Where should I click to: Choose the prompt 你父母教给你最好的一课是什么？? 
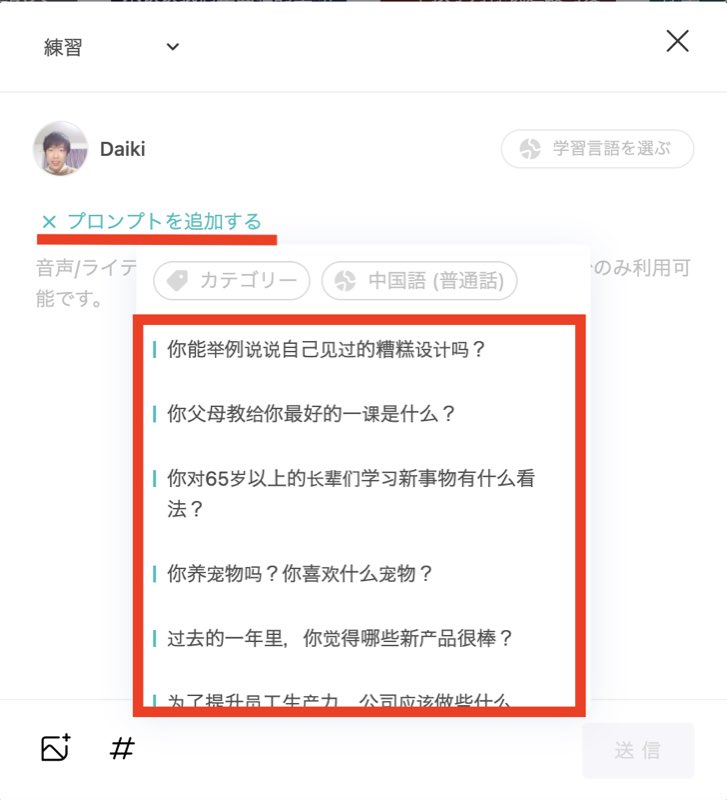pyautogui.click(x=311, y=413)
